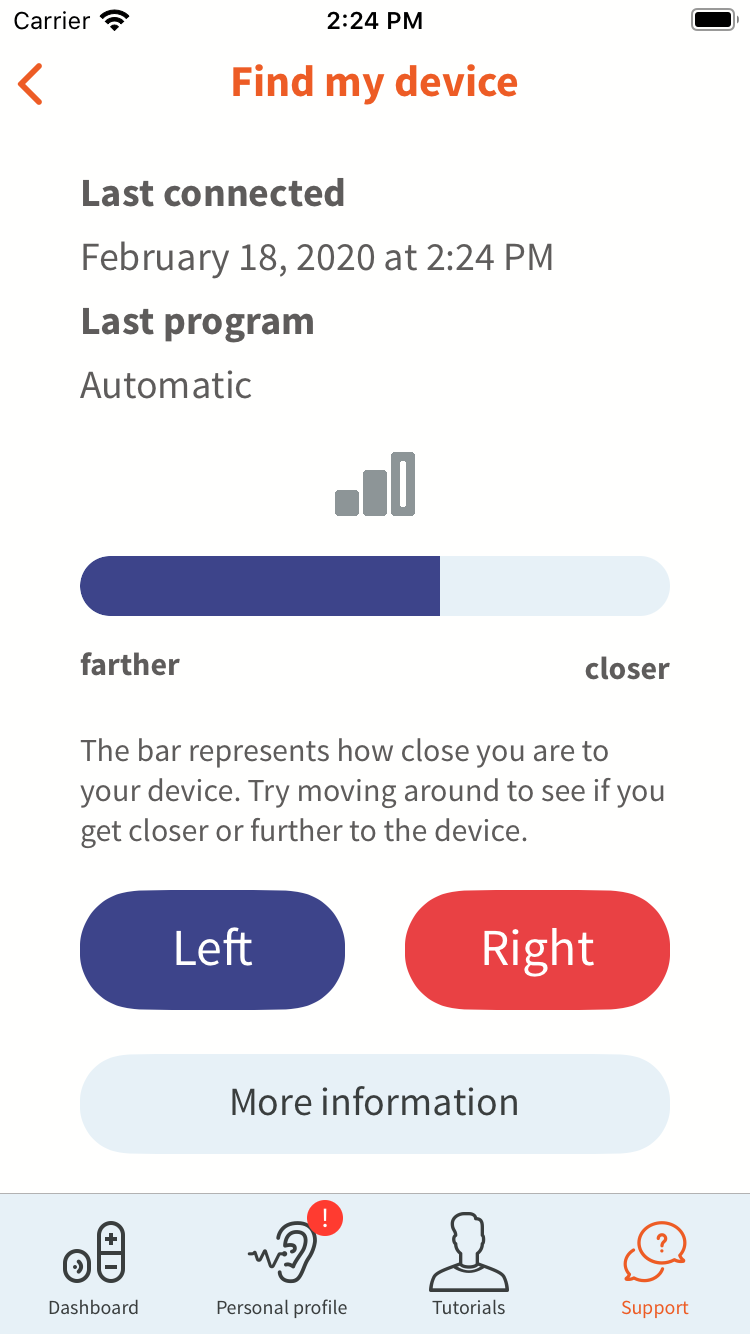
Task: Open the Support tab
Action: (x=655, y=1265)
